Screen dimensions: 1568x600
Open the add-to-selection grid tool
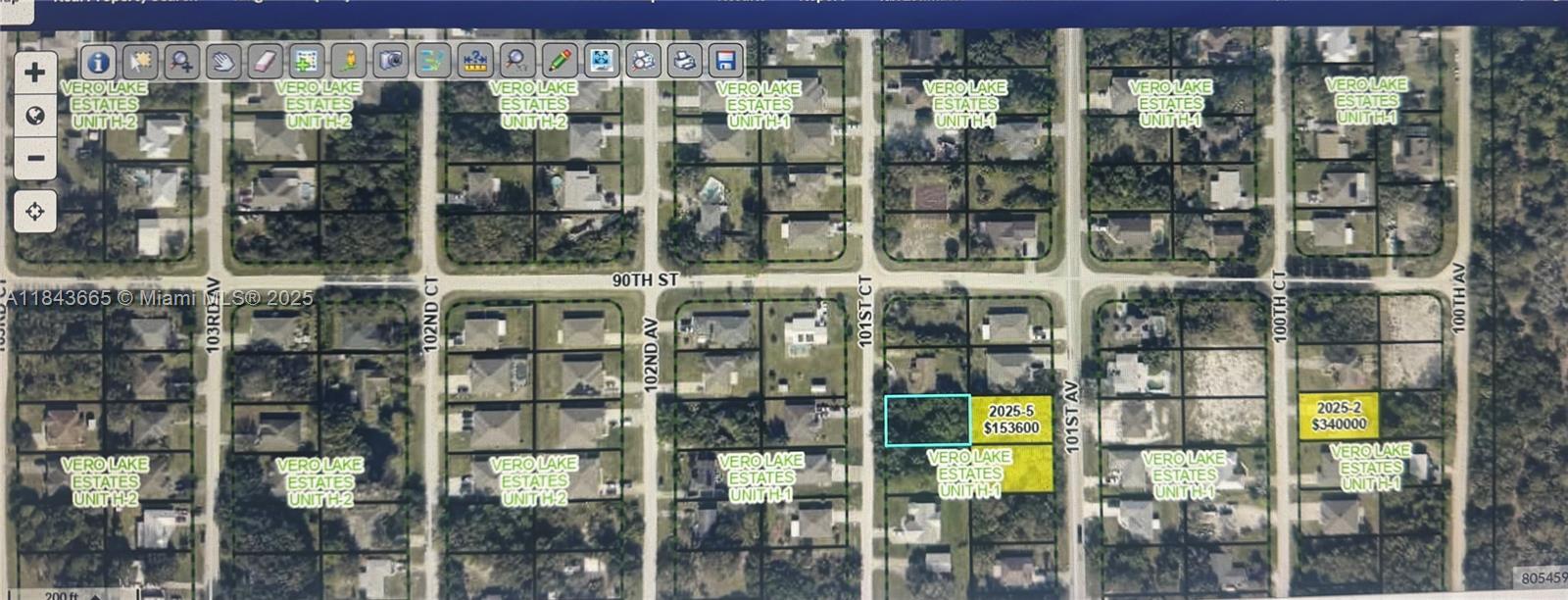[307, 61]
